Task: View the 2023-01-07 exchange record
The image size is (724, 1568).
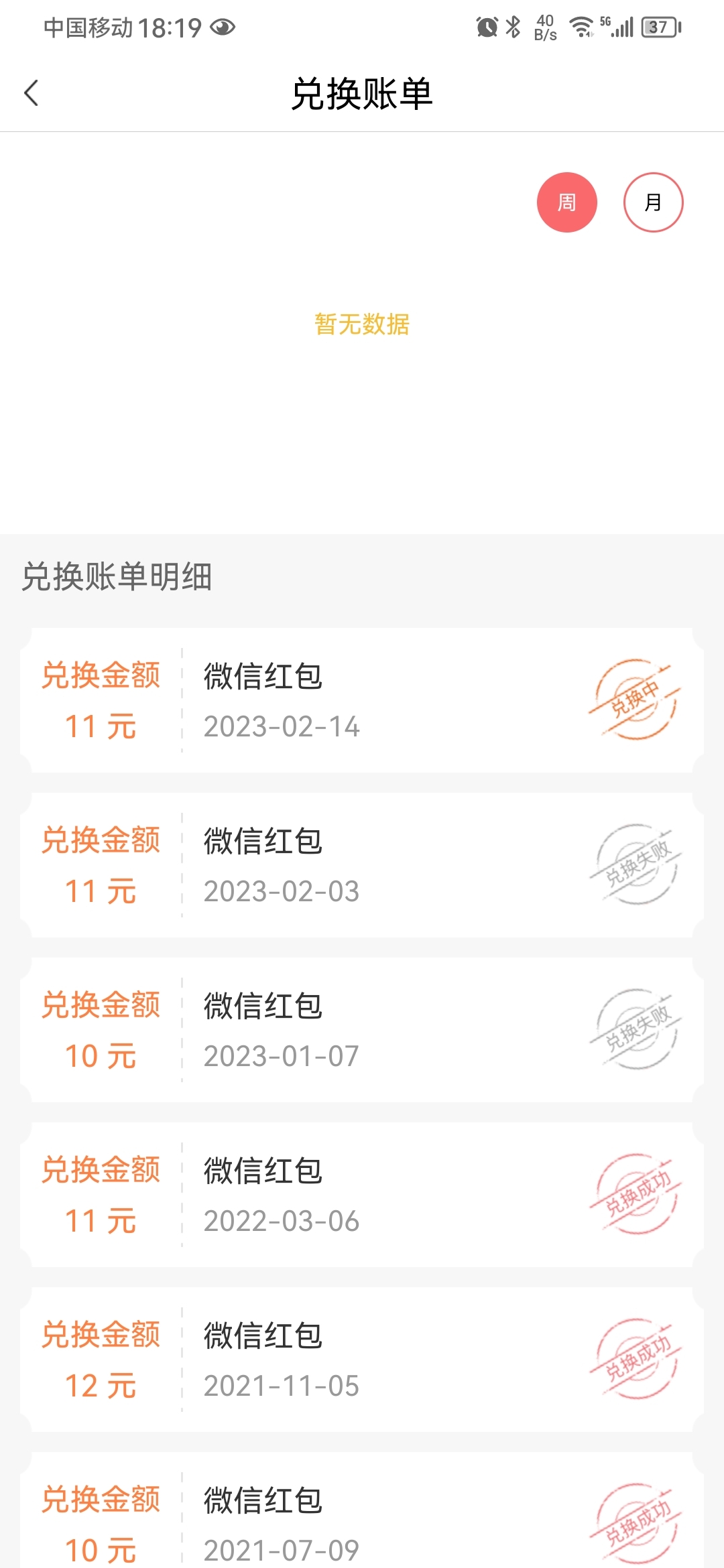Action: 362,1030
